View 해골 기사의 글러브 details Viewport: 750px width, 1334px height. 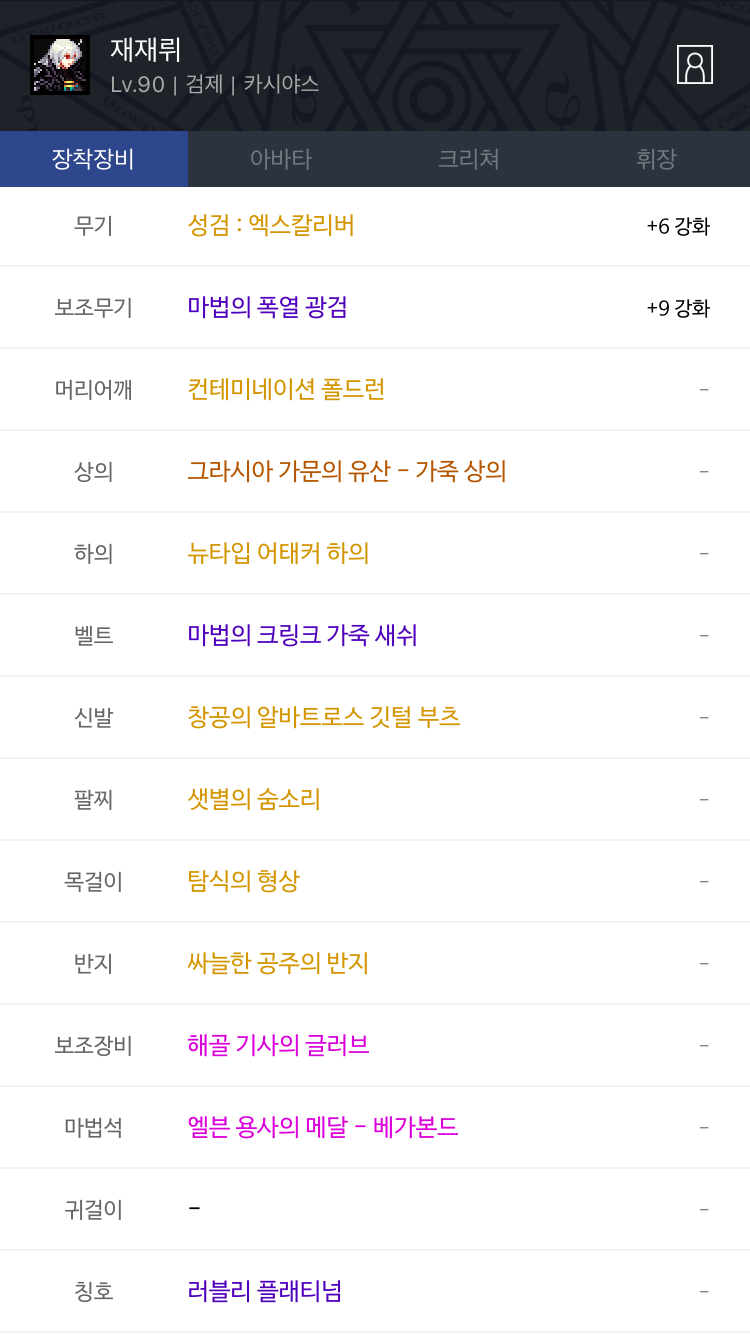(278, 1045)
